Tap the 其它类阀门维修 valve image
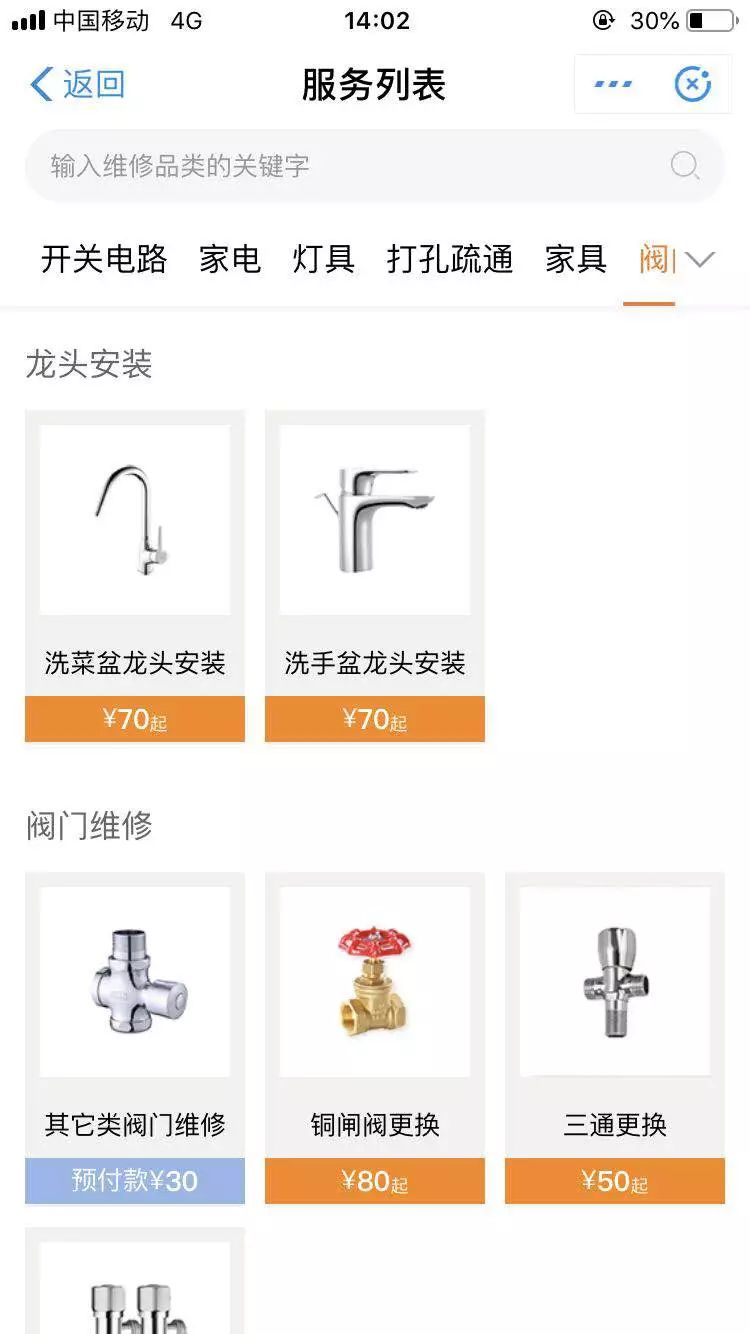This screenshot has height=1334, width=750. click(135, 982)
